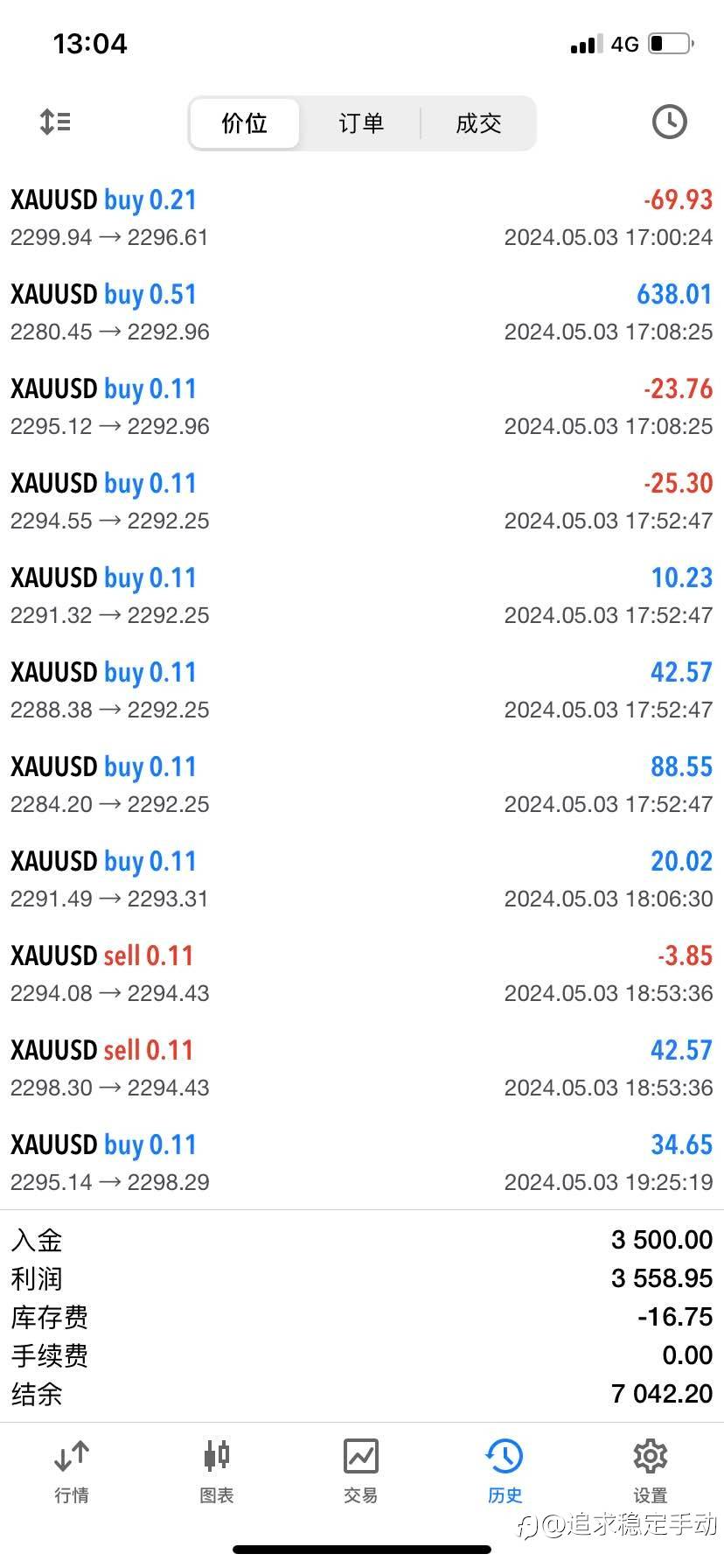
Task: Switch to the 成交 segment
Action: [x=478, y=123]
